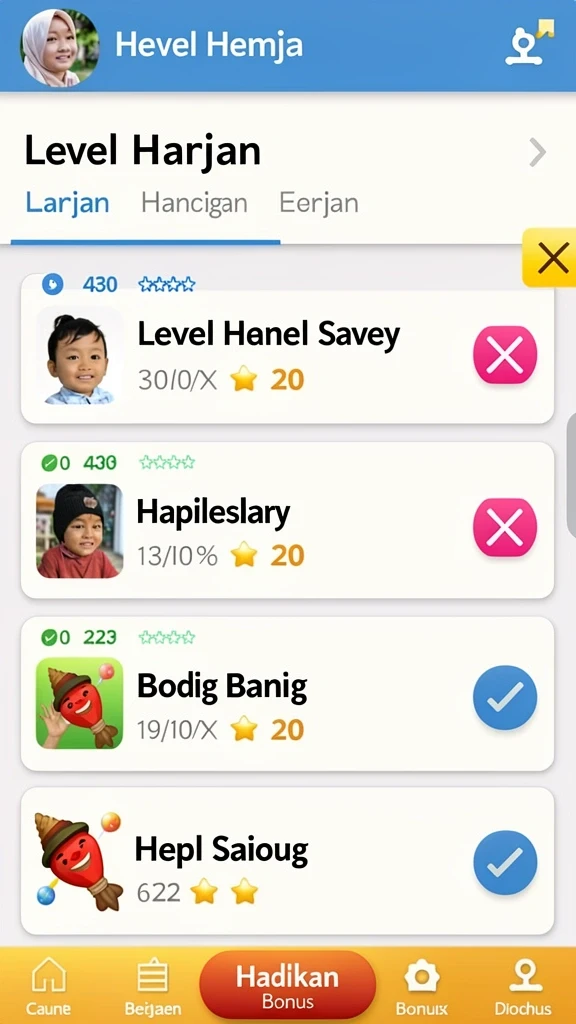Tap the top-right header icon

[x=529, y=42]
